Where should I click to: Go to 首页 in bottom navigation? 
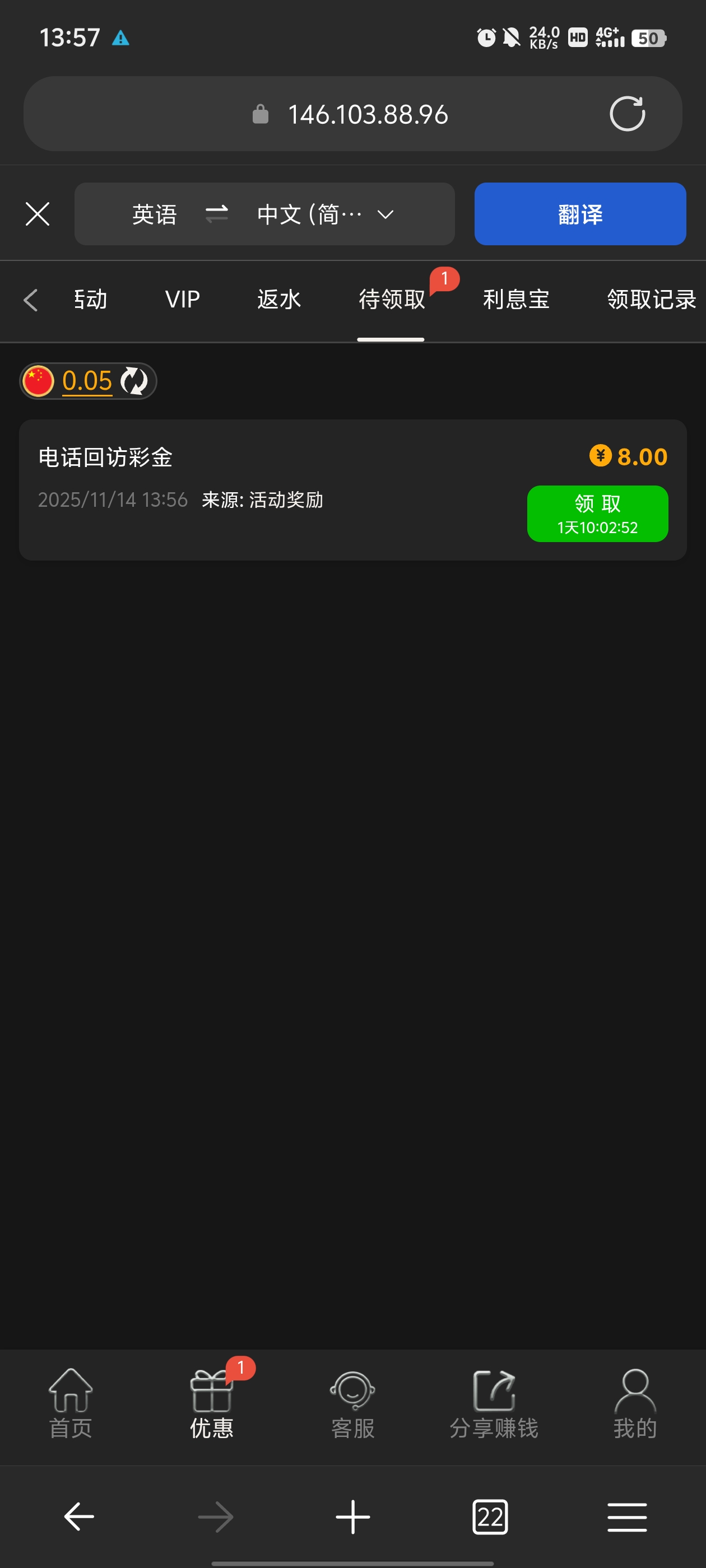(71, 1403)
